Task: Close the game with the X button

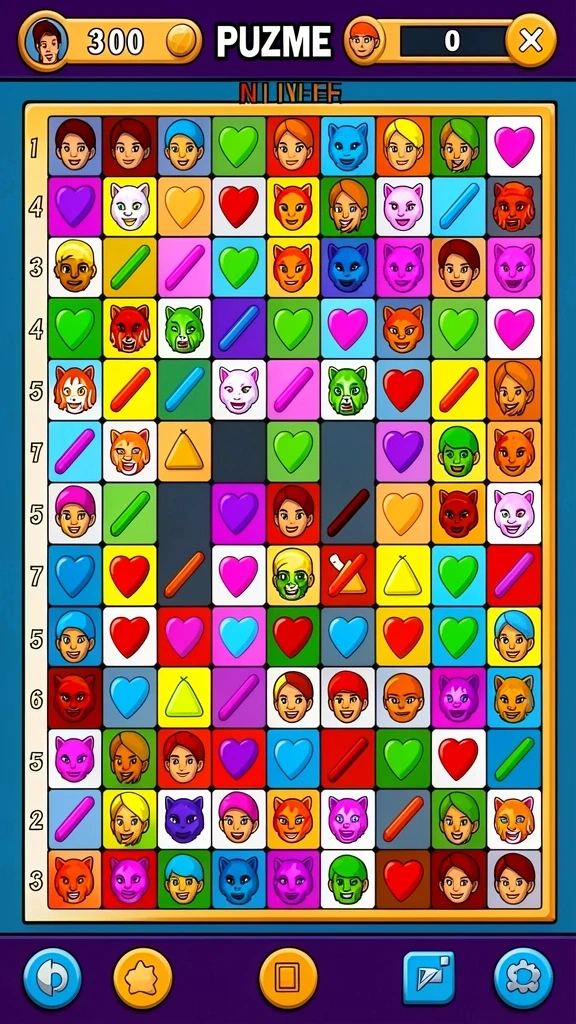Action: click(x=530, y=40)
